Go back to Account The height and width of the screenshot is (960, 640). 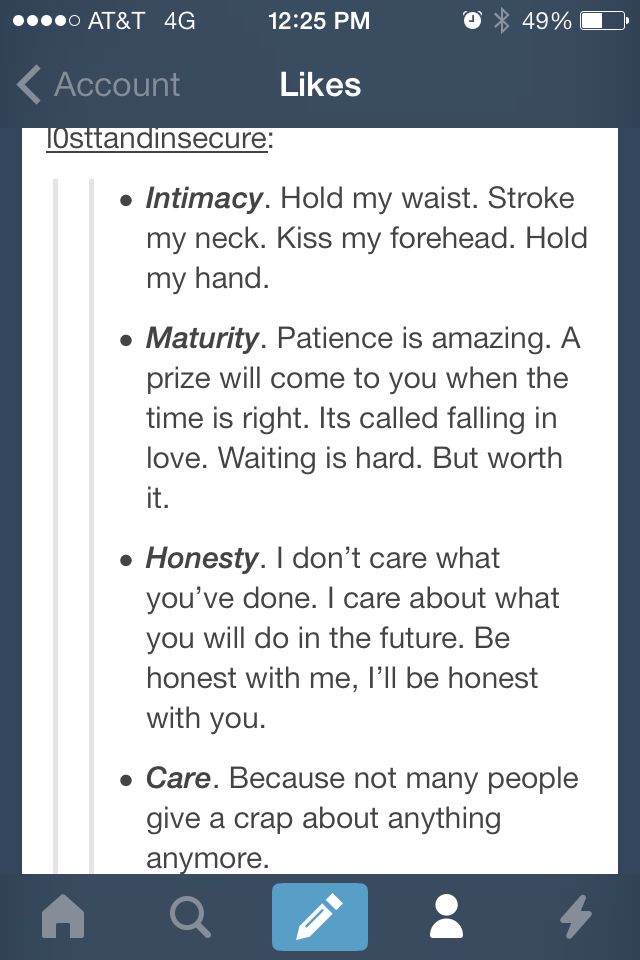coord(98,85)
